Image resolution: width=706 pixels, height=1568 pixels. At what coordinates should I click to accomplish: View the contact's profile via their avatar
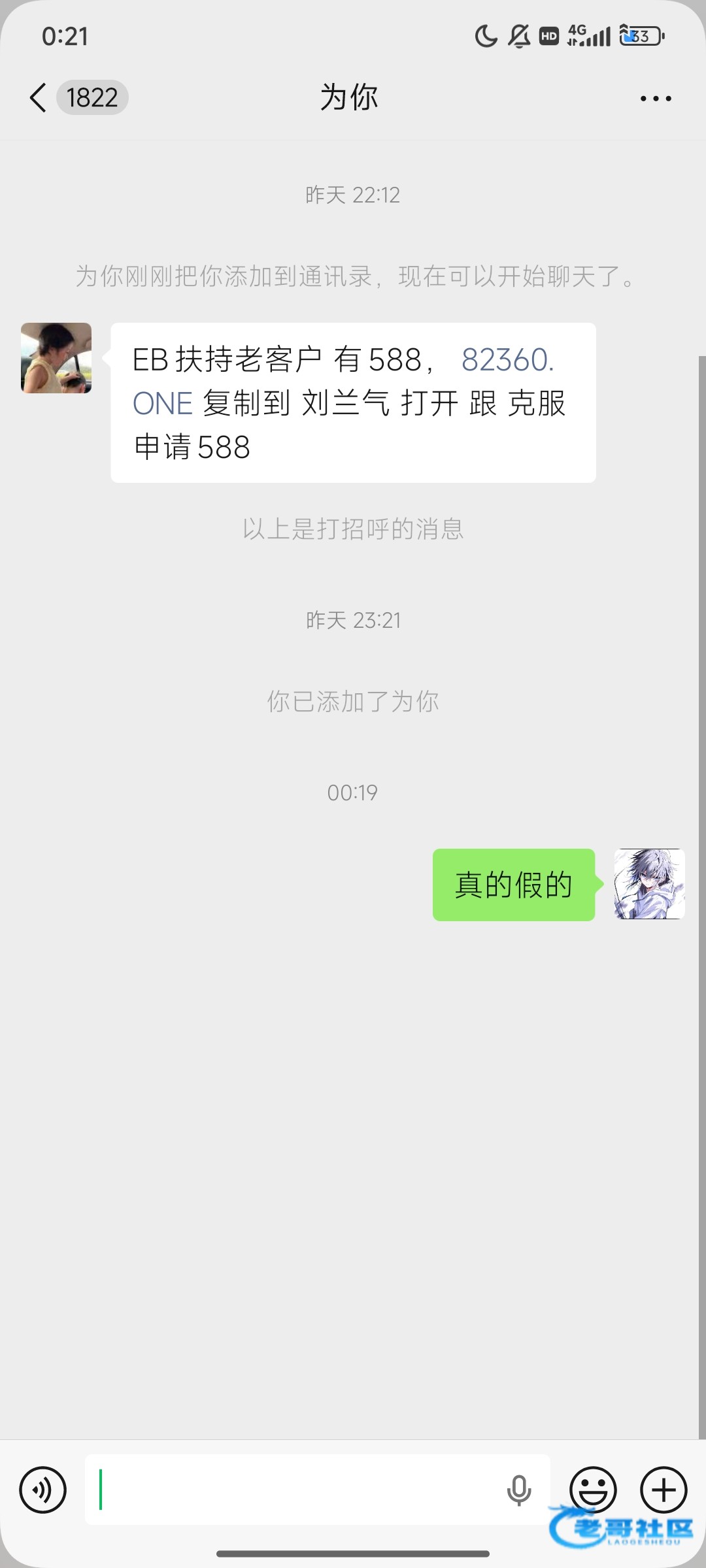click(x=56, y=358)
